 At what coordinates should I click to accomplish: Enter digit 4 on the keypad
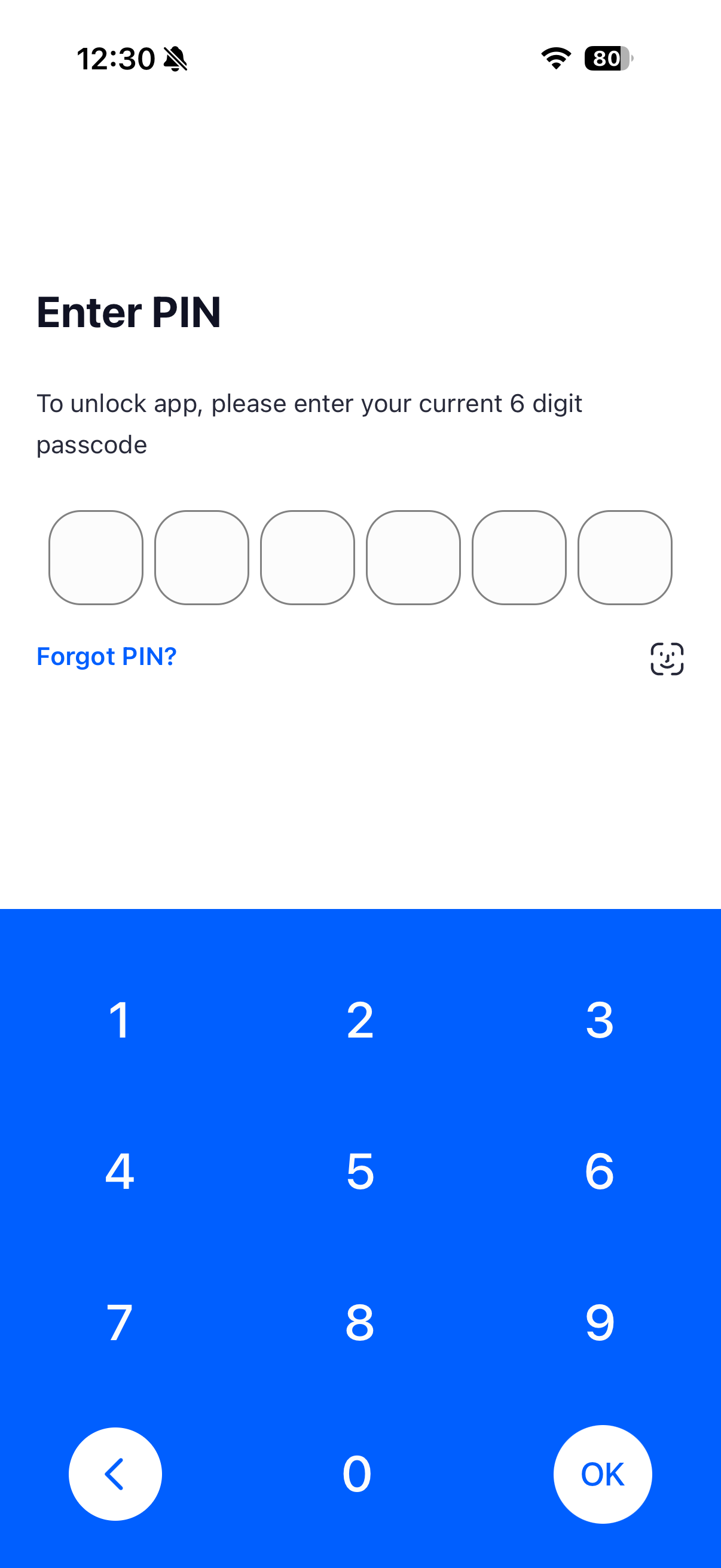(x=119, y=1171)
